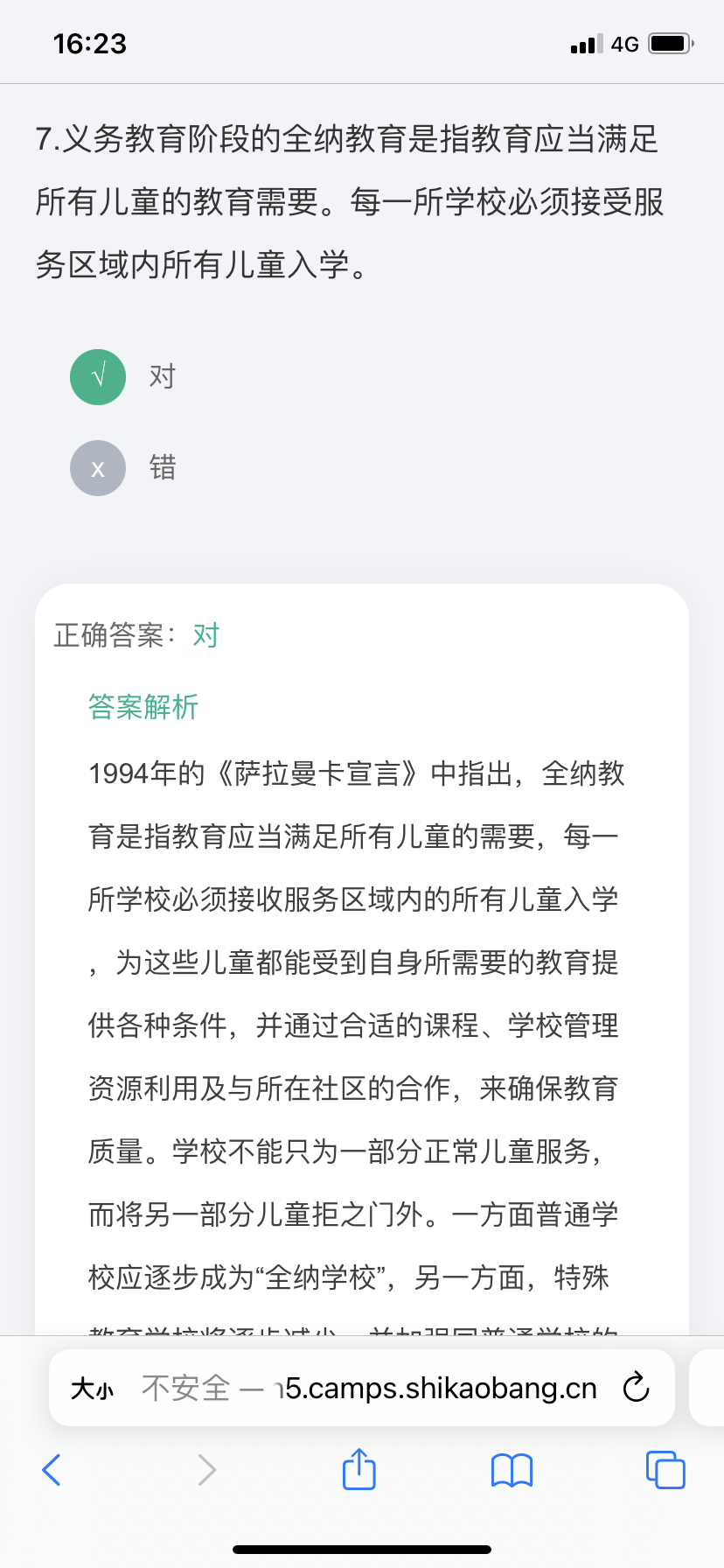Select the 对 (true) answer option
Viewport: 724px width, 1568px height.
98,377
